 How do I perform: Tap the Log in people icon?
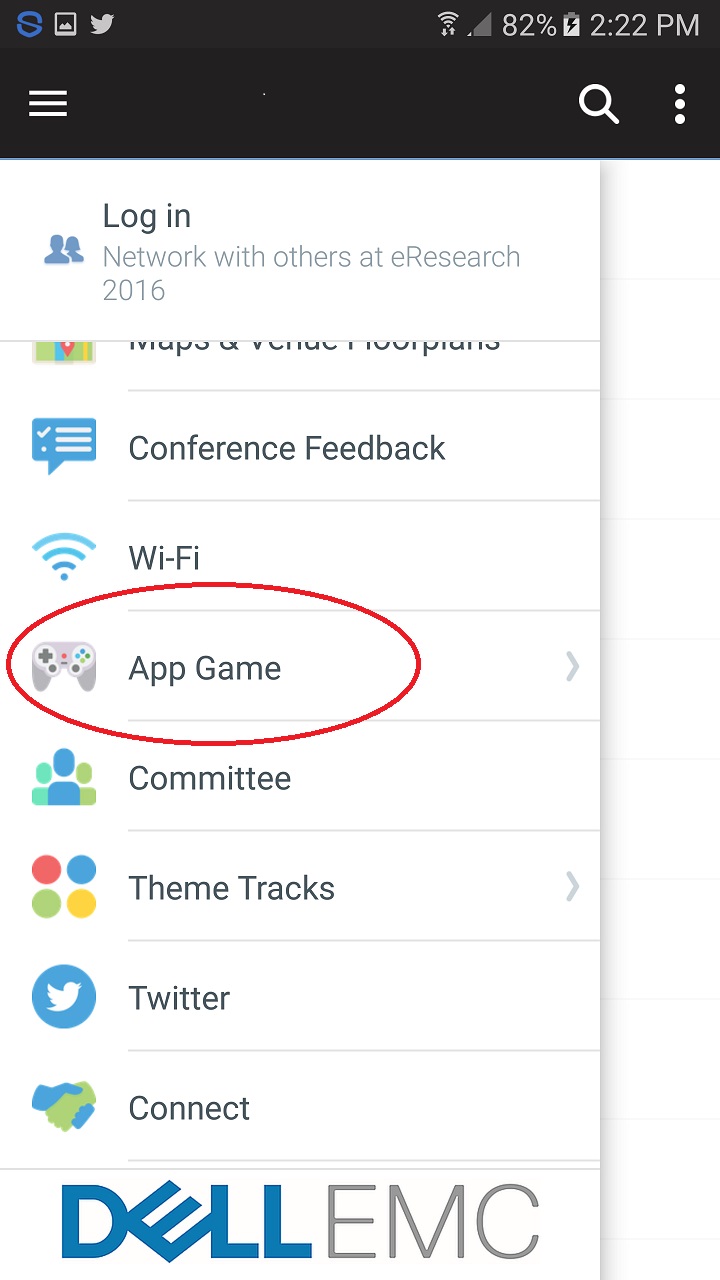coord(63,250)
